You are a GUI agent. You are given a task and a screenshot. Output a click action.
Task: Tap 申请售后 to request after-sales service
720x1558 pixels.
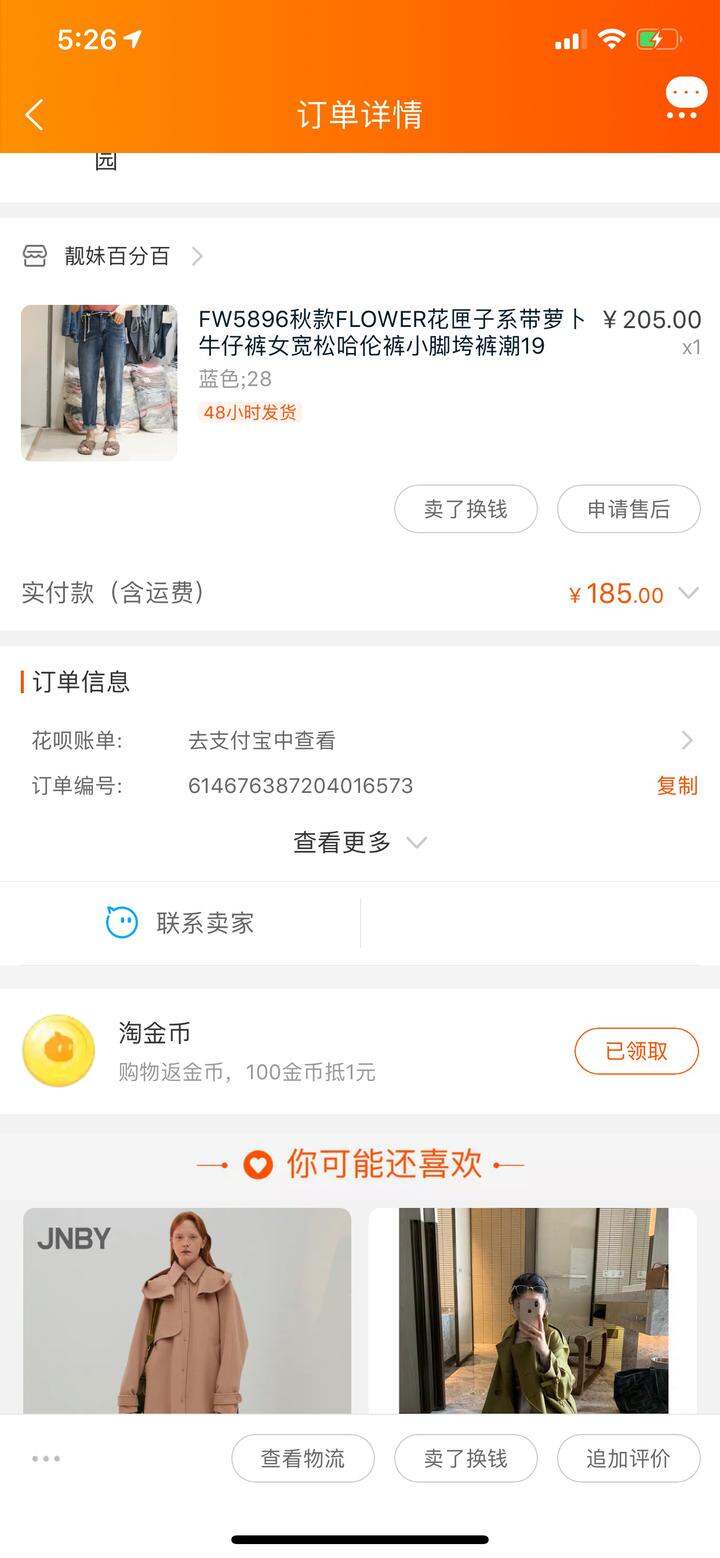click(x=629, y=509)
